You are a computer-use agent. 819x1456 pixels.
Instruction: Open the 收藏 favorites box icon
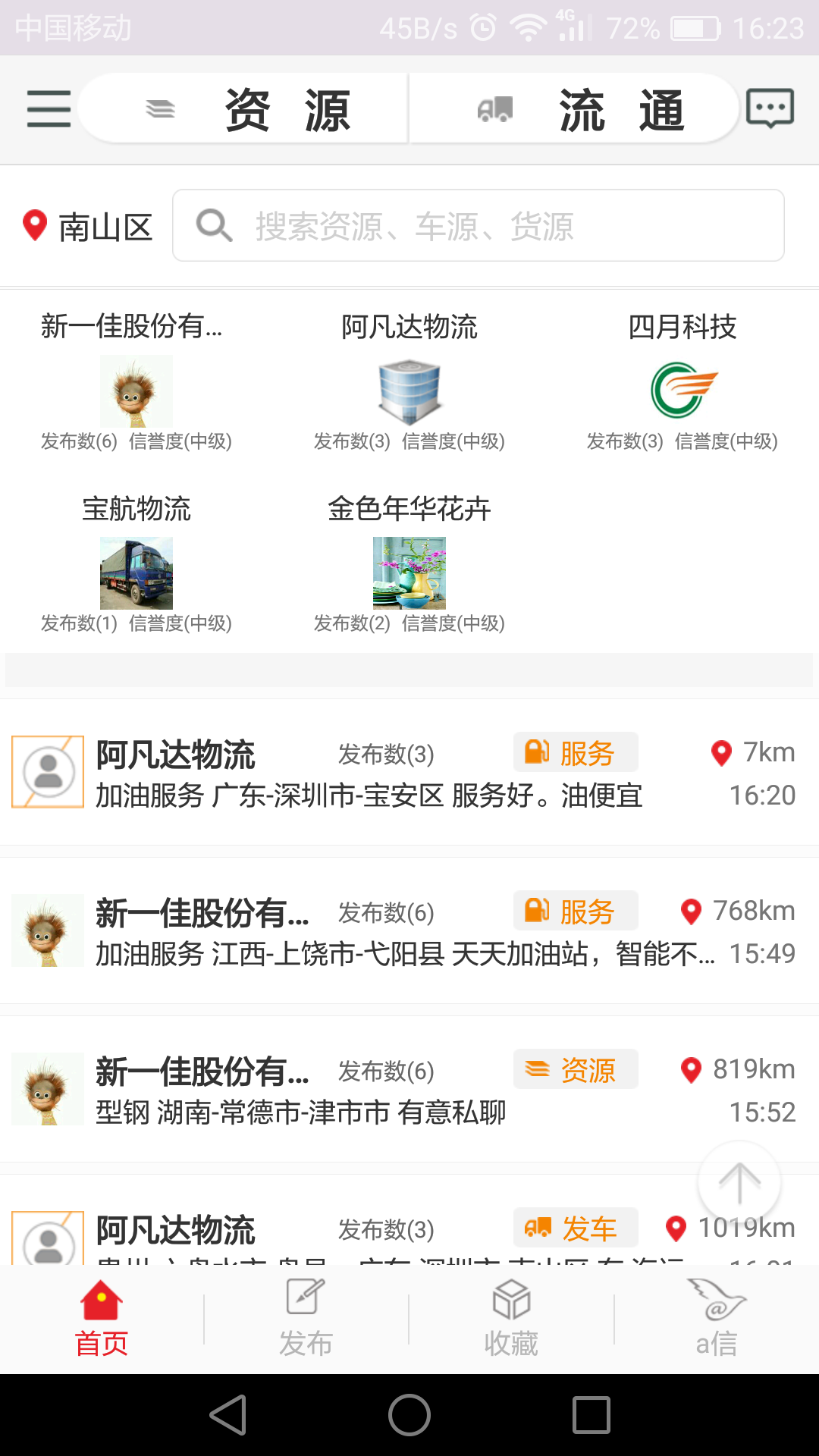tap(510, 1299)
